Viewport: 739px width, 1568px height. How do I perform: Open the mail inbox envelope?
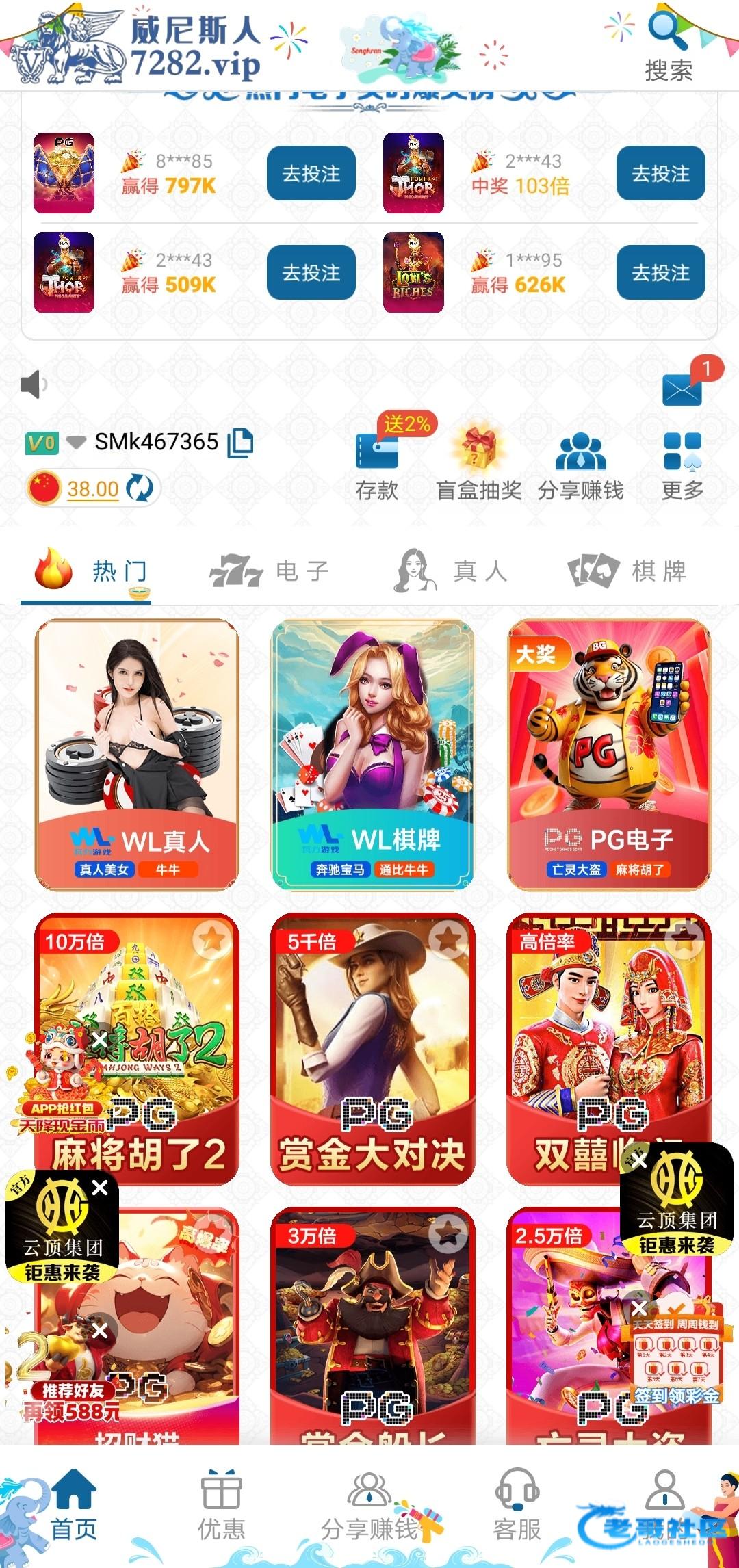(x=682, y=390)
